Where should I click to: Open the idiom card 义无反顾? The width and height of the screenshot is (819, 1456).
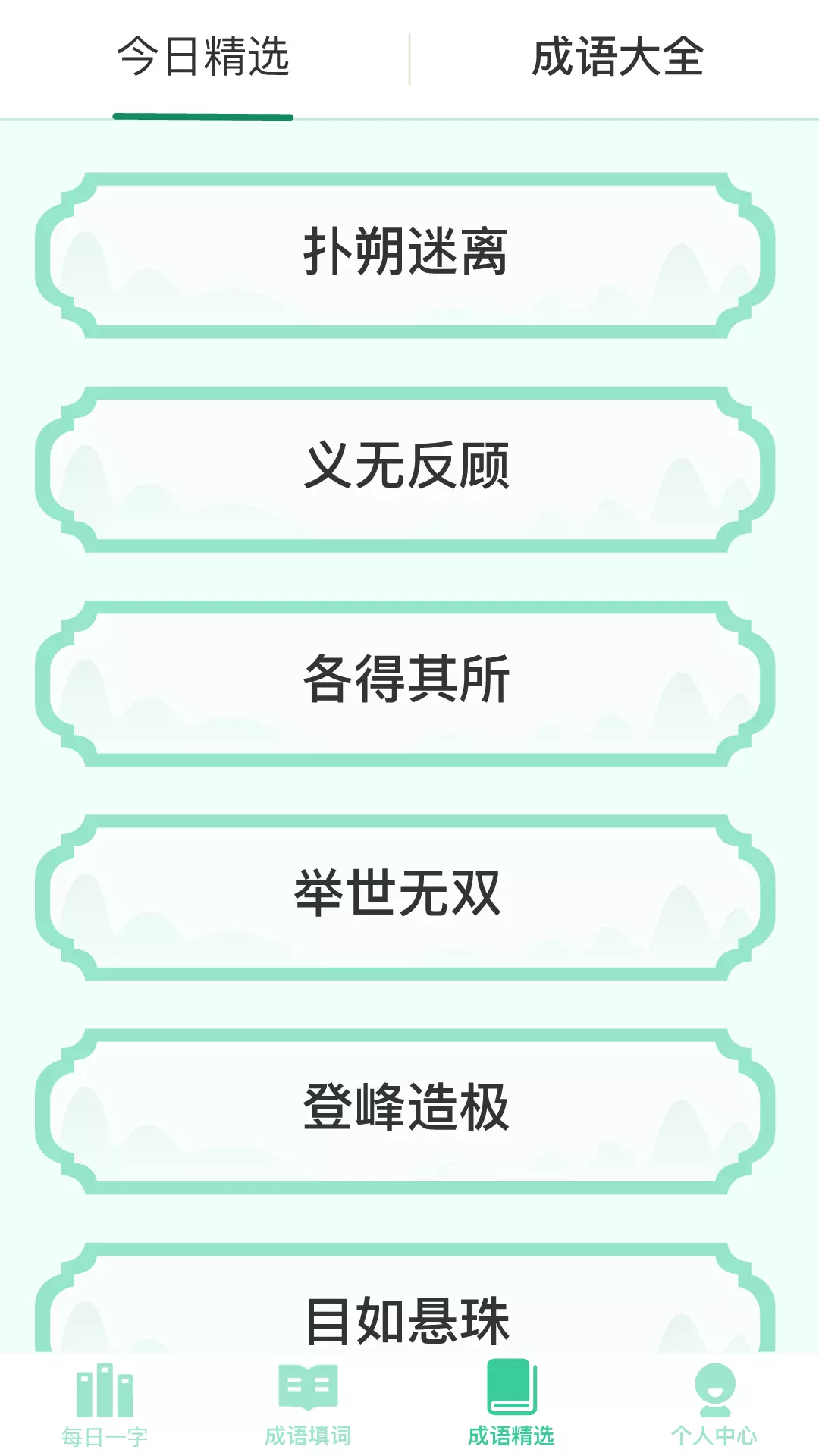point(405,469)
